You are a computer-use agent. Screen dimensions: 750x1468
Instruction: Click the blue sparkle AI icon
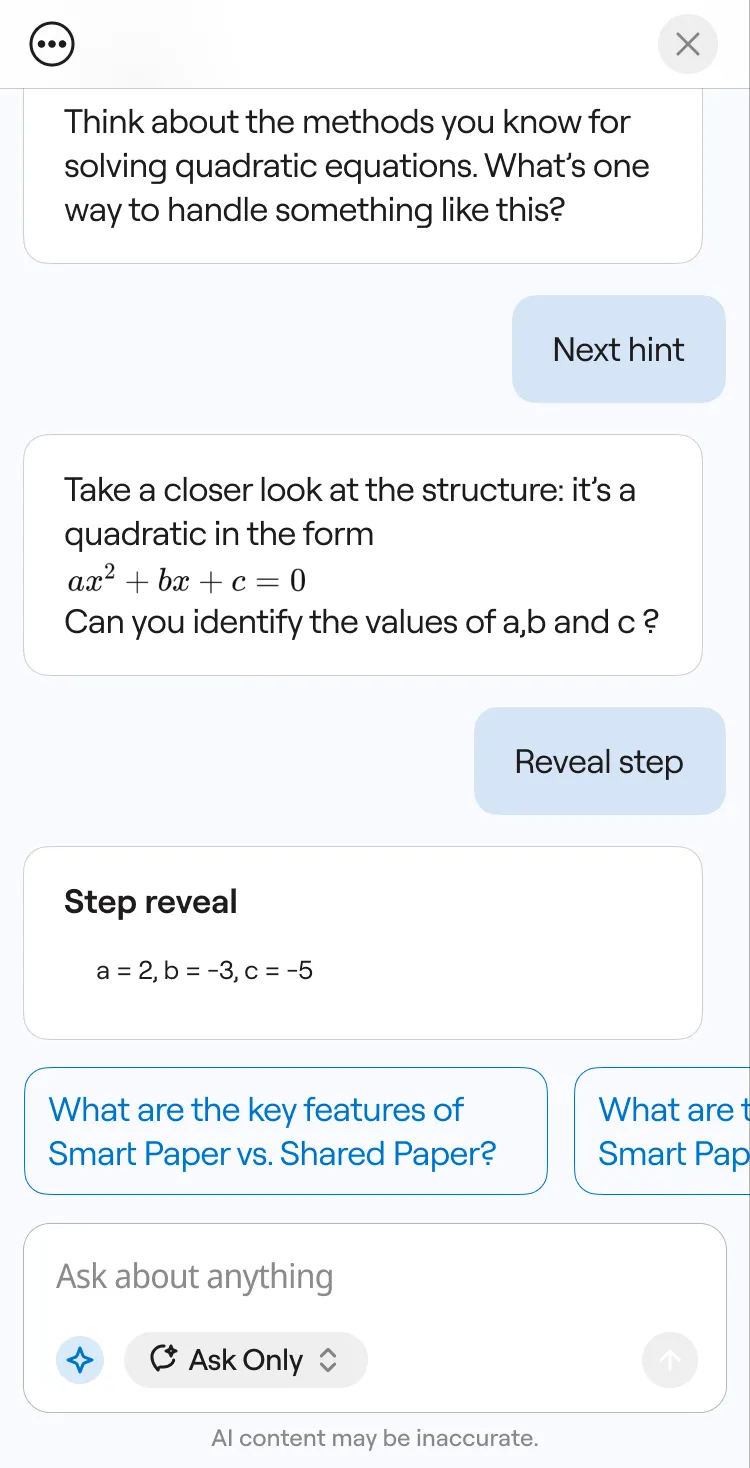pyautogui.click(x=80, y=1360)
